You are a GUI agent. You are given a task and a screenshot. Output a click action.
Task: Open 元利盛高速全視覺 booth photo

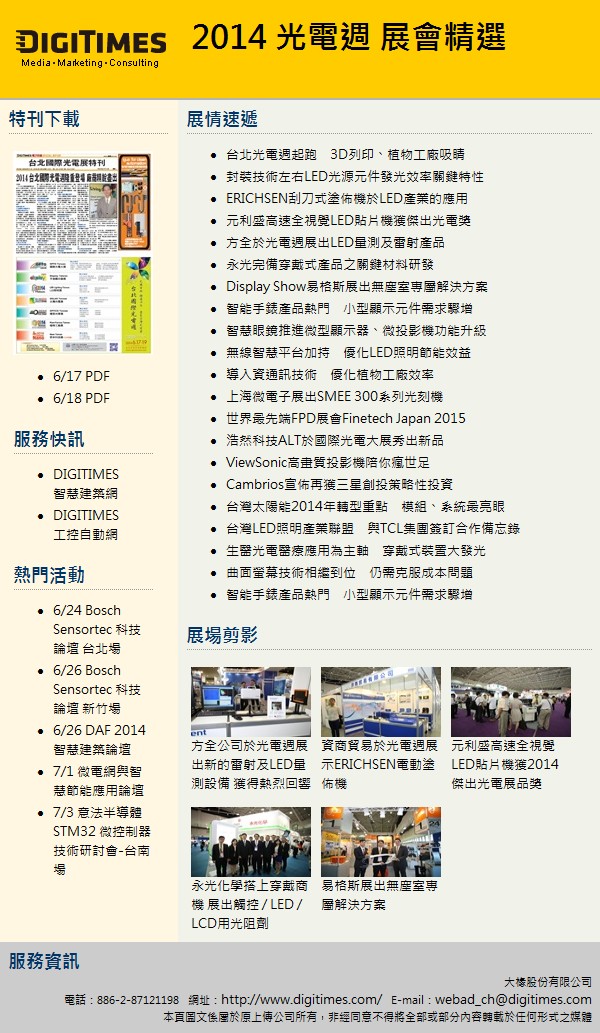pyautogui.click(x=510, y=702)
